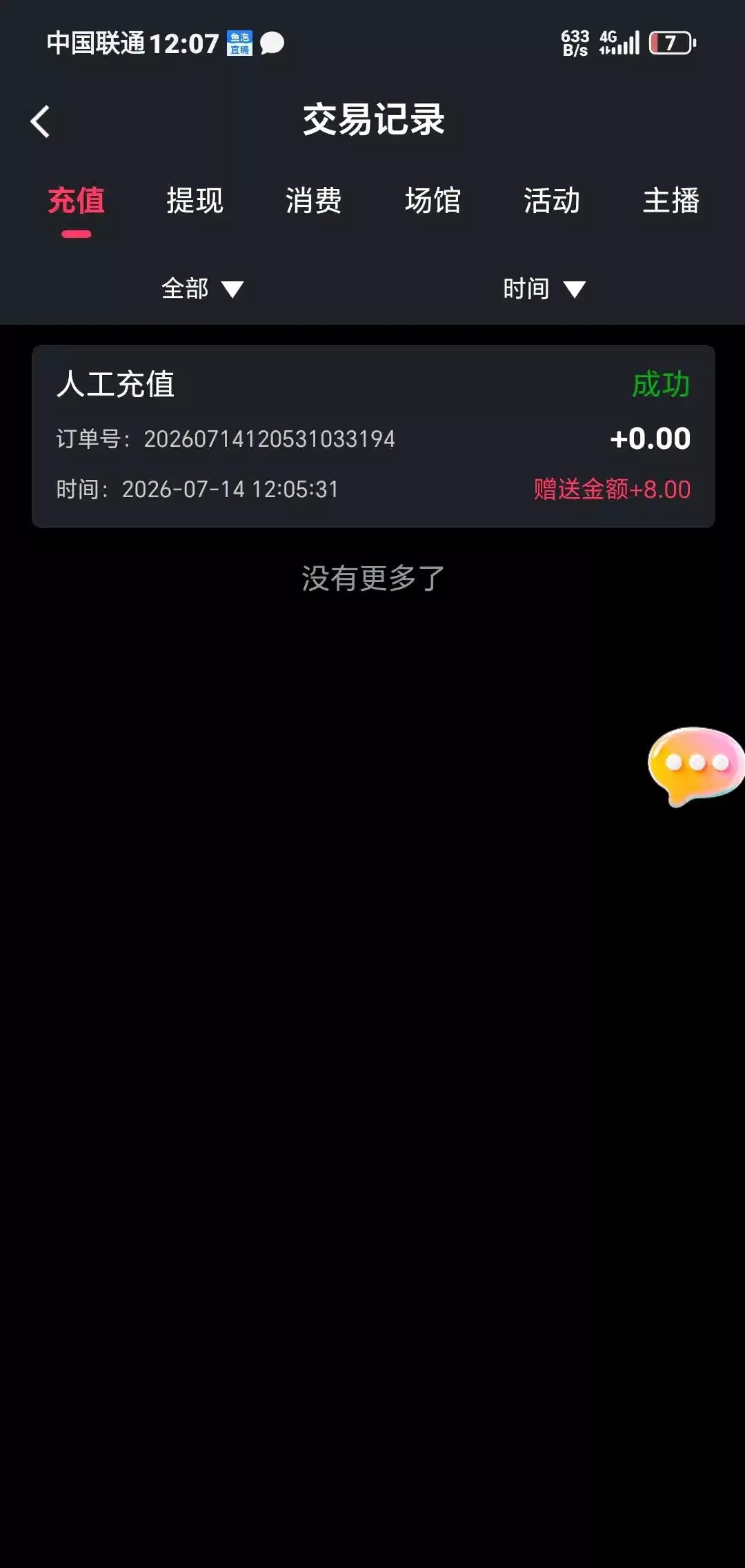745x1568 pixels.
Task: Open the 消费 tab
Action: coord(314,201)
